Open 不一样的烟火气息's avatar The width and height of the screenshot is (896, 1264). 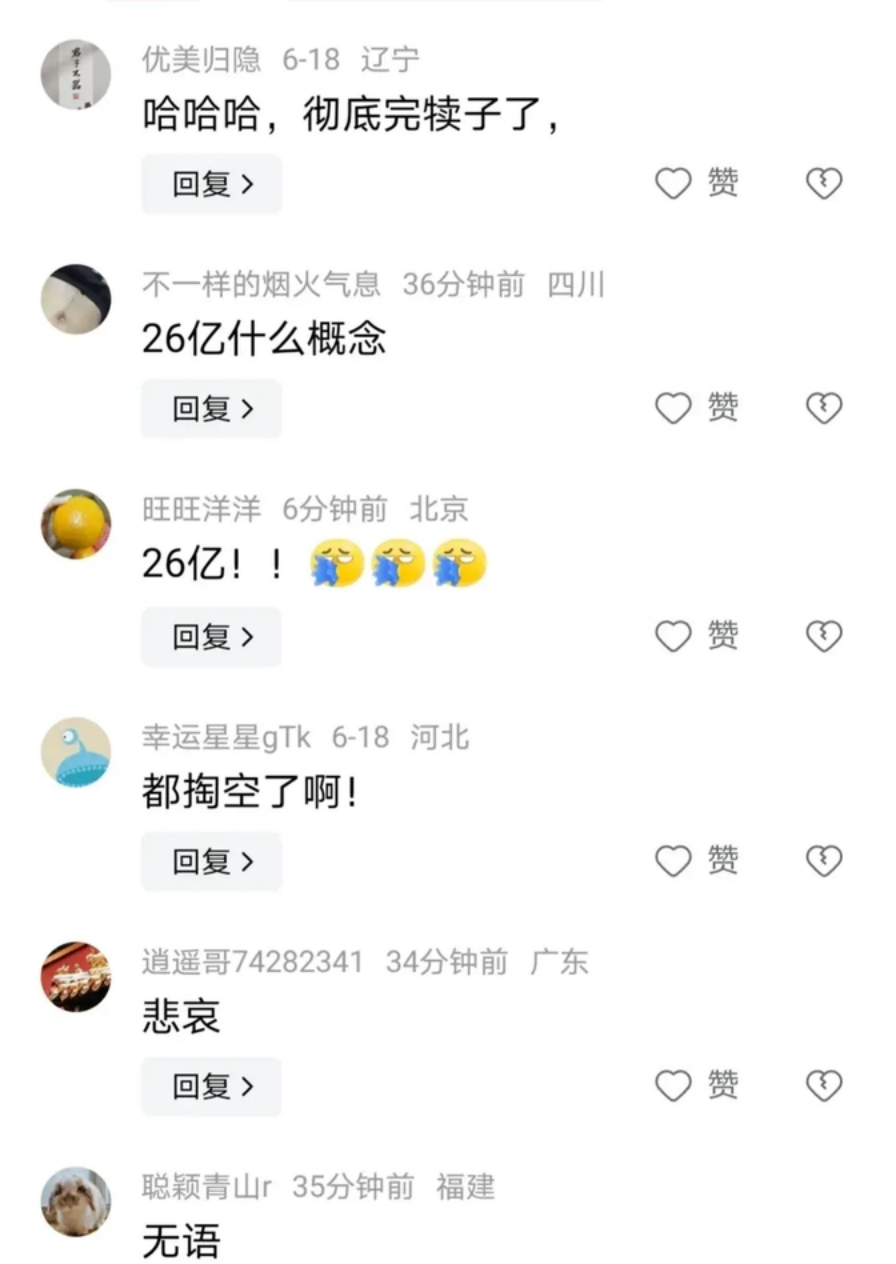pos(76,299)
